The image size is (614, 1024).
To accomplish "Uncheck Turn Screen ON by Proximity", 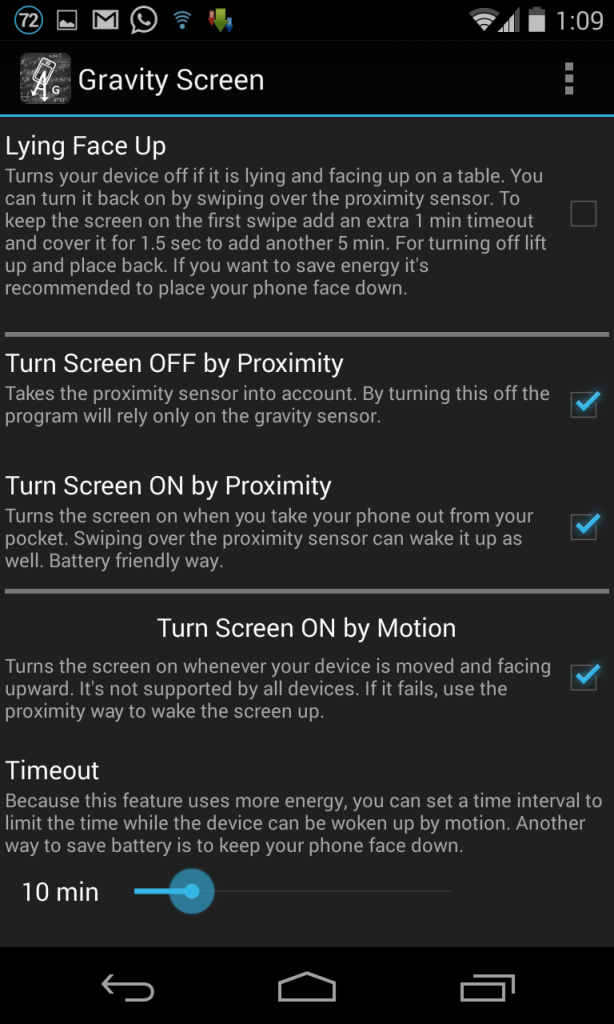I will click(x=583, y=526).
